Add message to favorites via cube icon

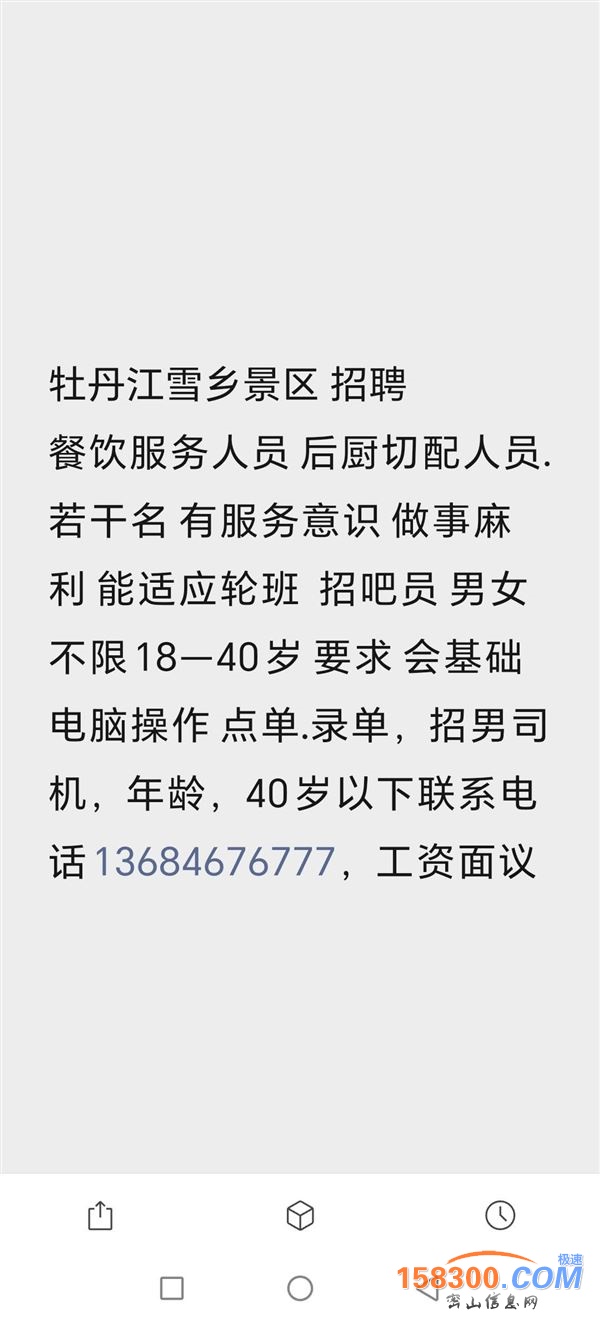pos(300,1215)
